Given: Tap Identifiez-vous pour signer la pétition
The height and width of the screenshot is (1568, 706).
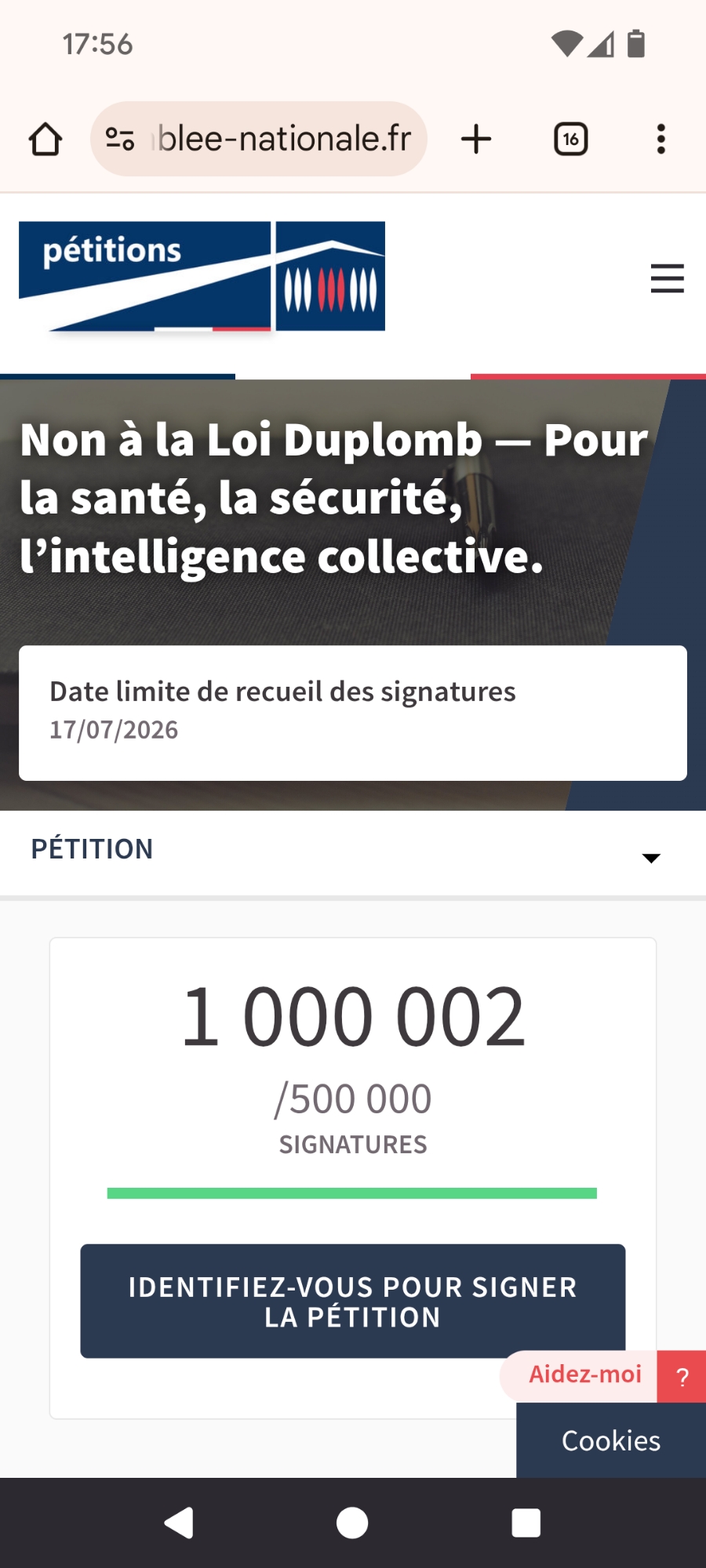Looking at the screenshot, I should coord(352,1301).
